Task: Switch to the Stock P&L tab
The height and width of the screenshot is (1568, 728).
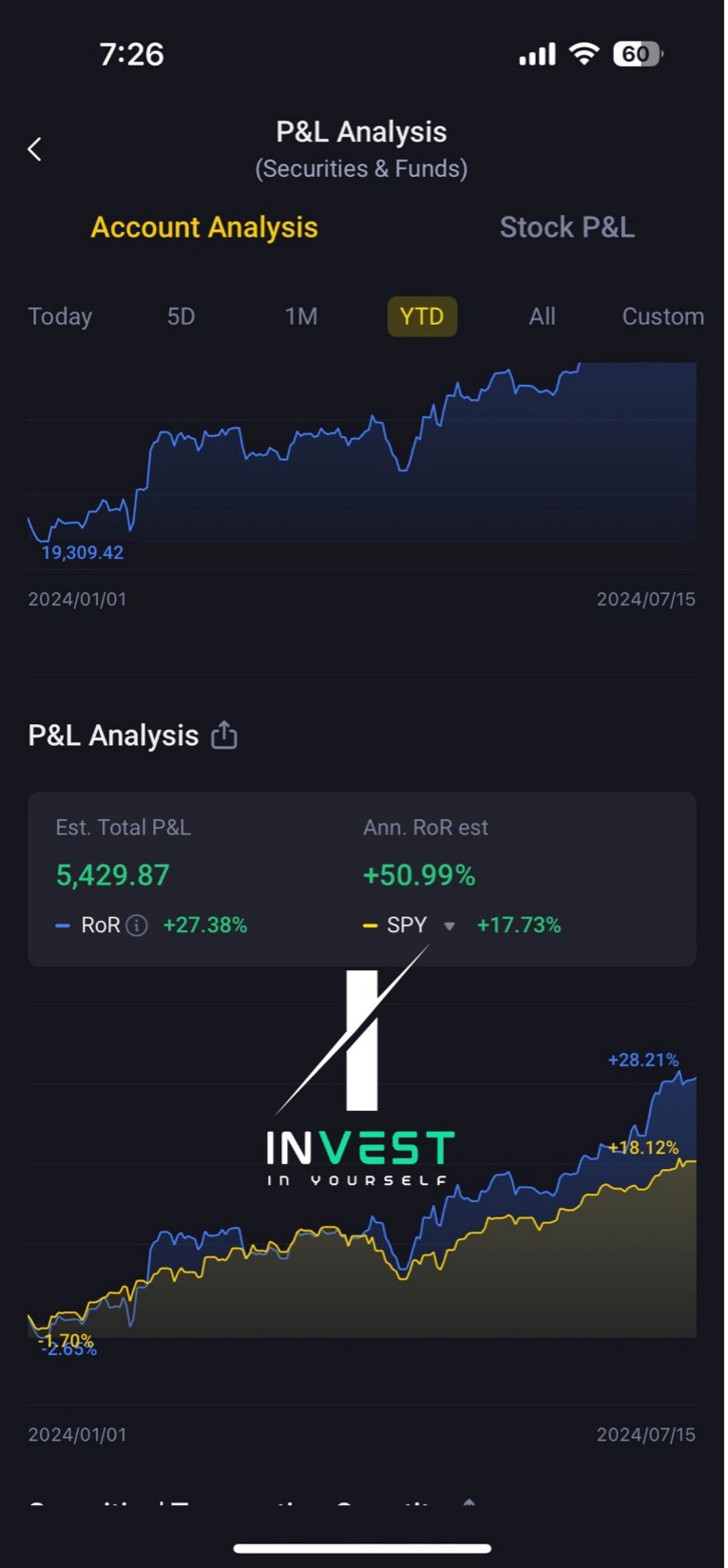Action: click(x=566, y=227)
